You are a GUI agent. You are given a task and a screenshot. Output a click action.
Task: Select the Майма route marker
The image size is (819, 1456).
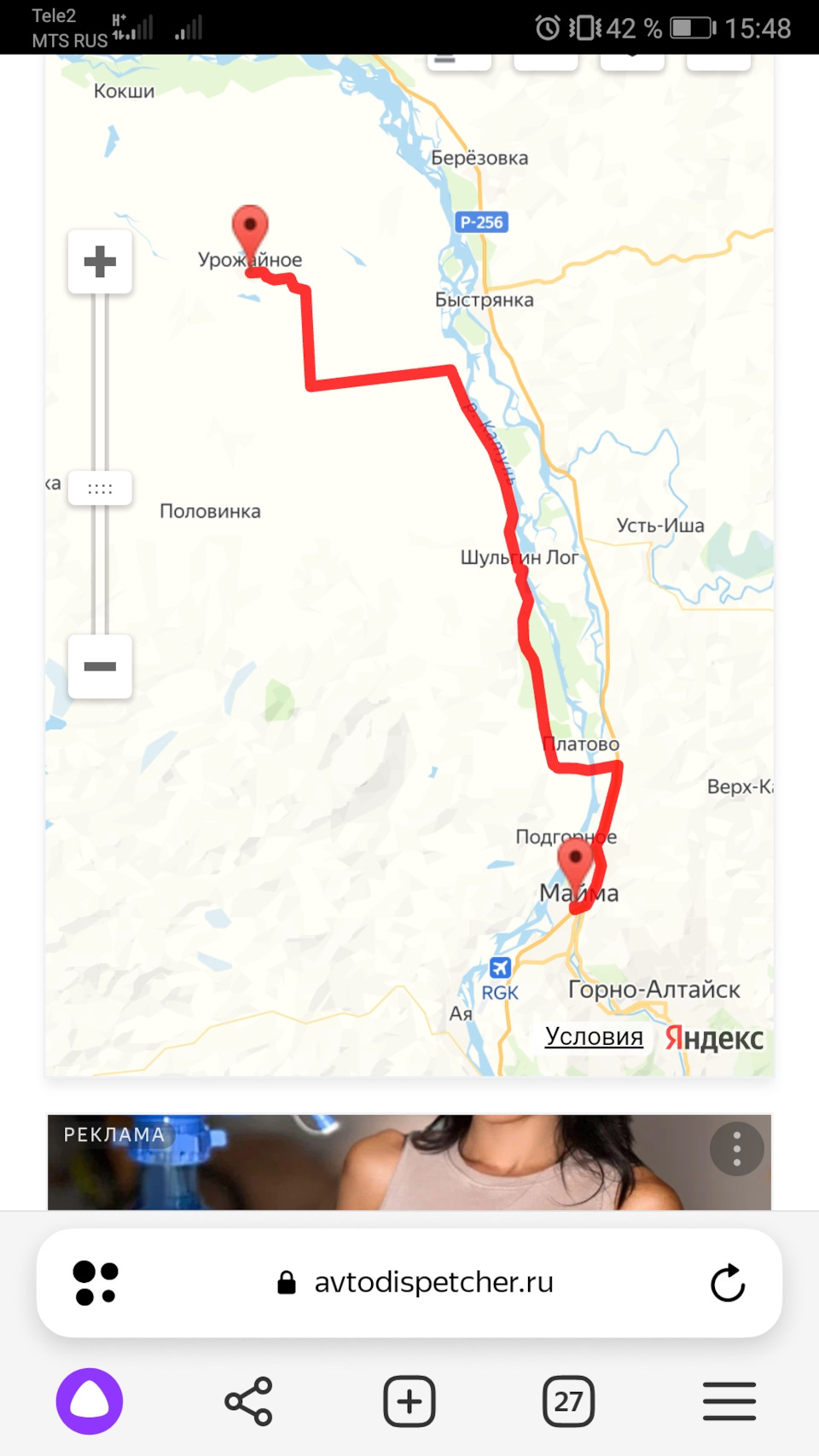point(576,861)
